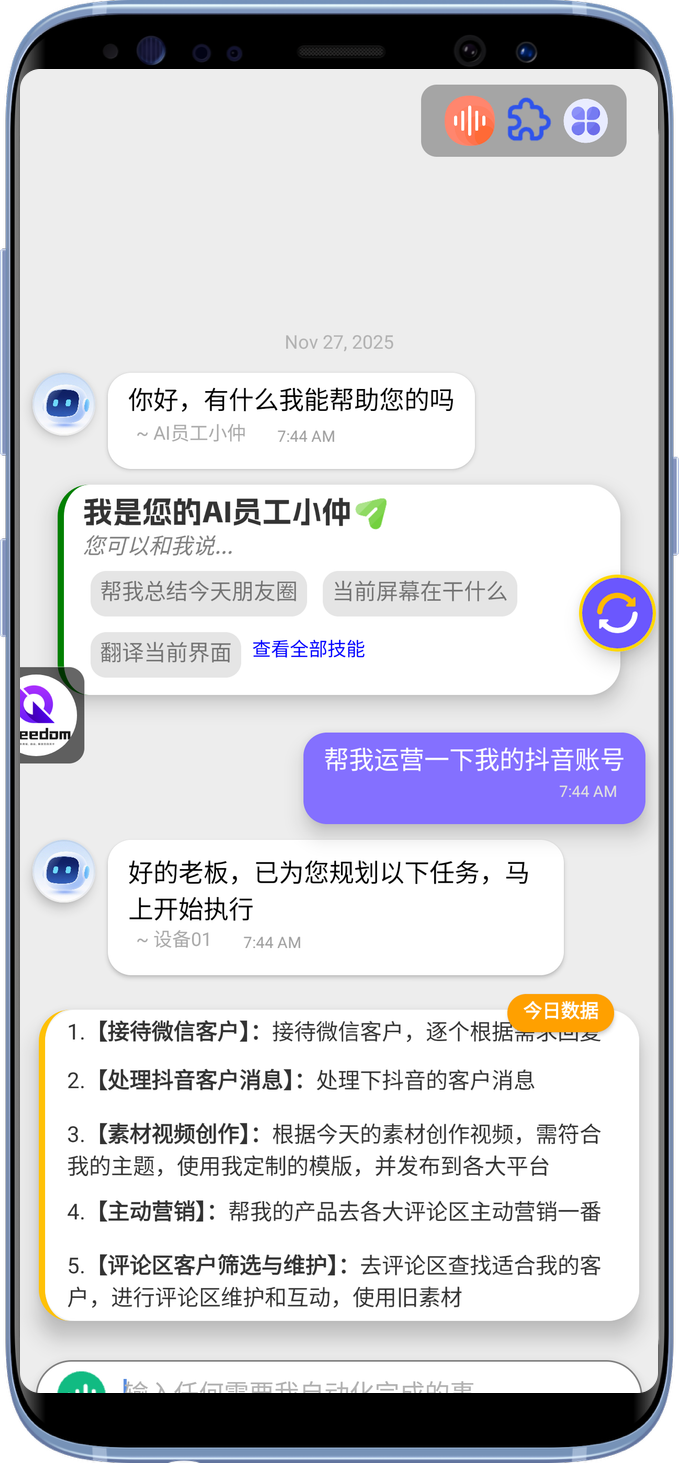679x1463 pixels.
Task: Open the 查看全部技能 link
Action: click(308, 649)
